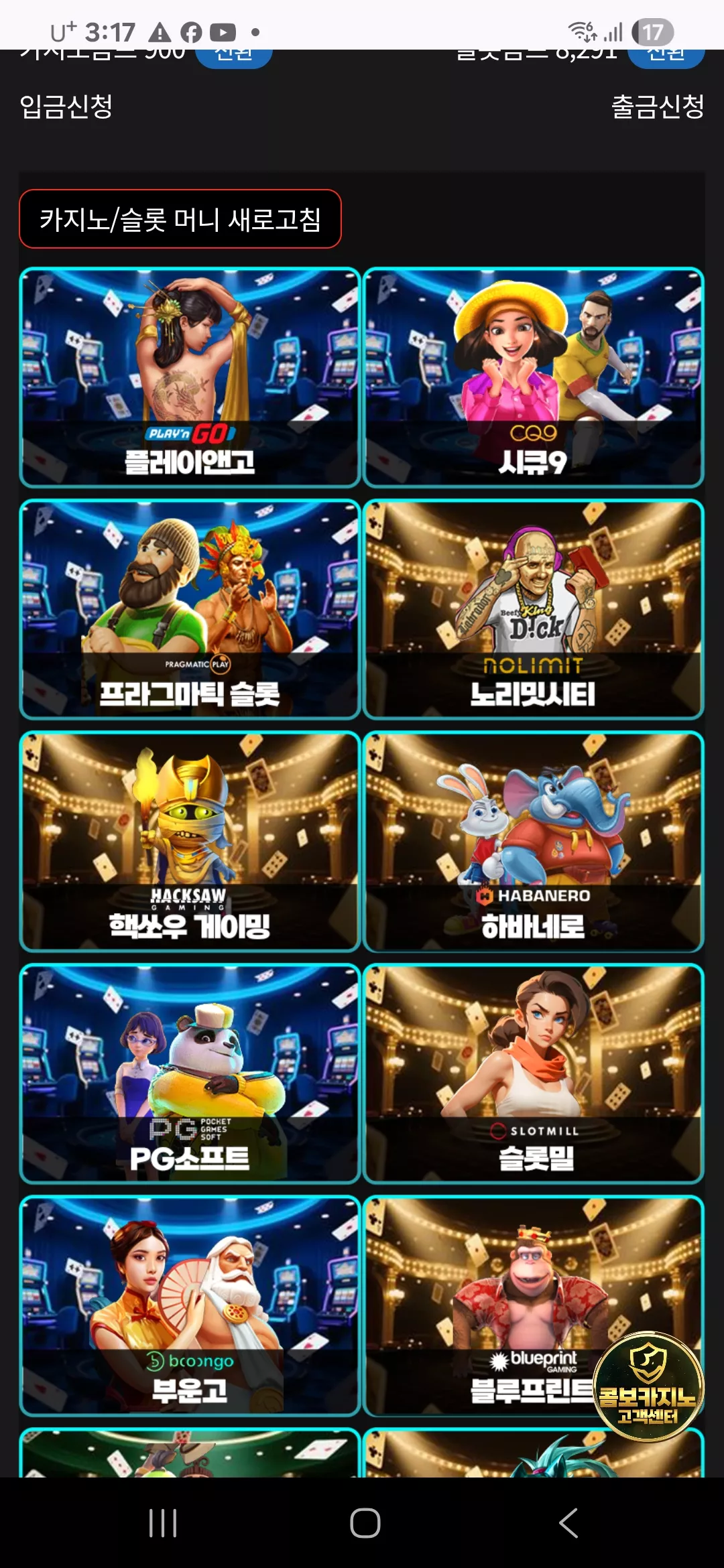Open 핵쏘우 게이밍 Hacksaw slots
The image size is (724, 1568).
point(190,842)
